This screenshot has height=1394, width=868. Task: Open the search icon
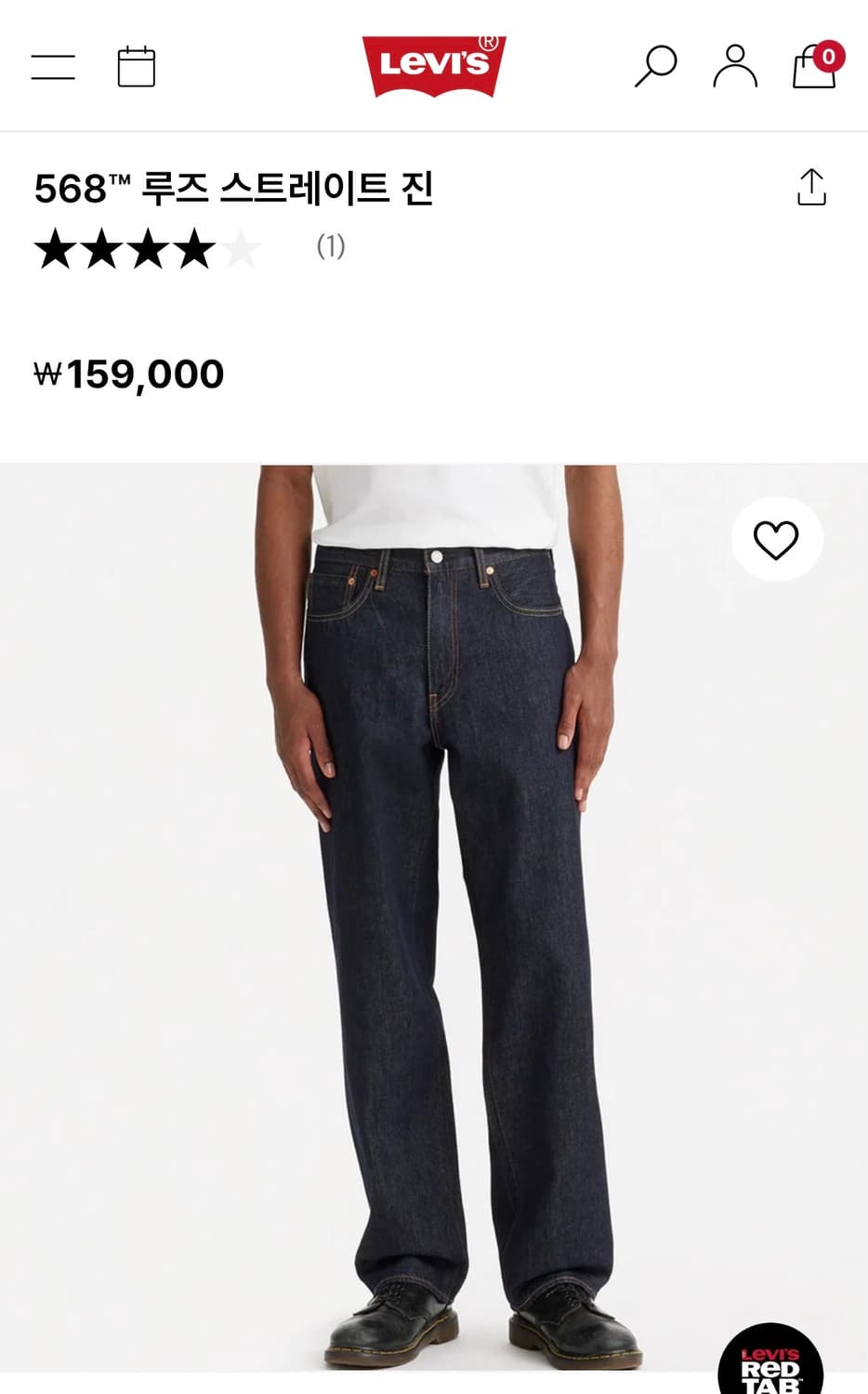657,67
